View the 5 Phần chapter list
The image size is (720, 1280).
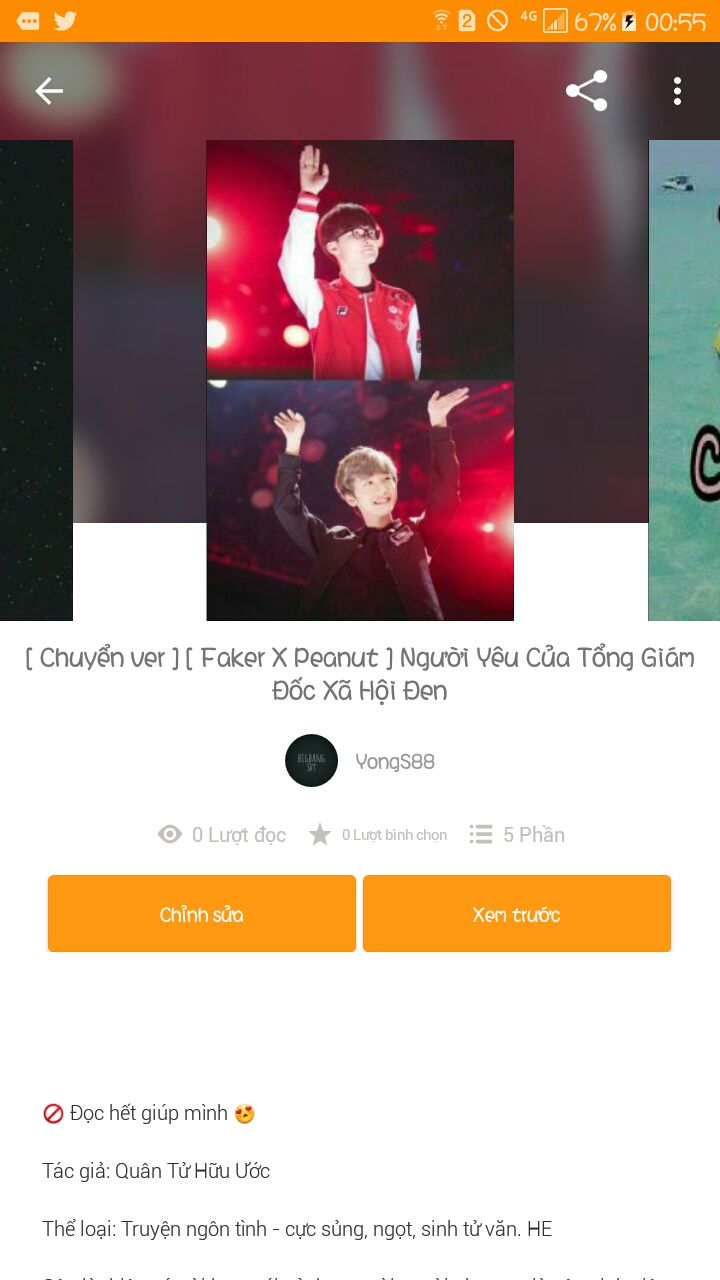pos(517,834)
